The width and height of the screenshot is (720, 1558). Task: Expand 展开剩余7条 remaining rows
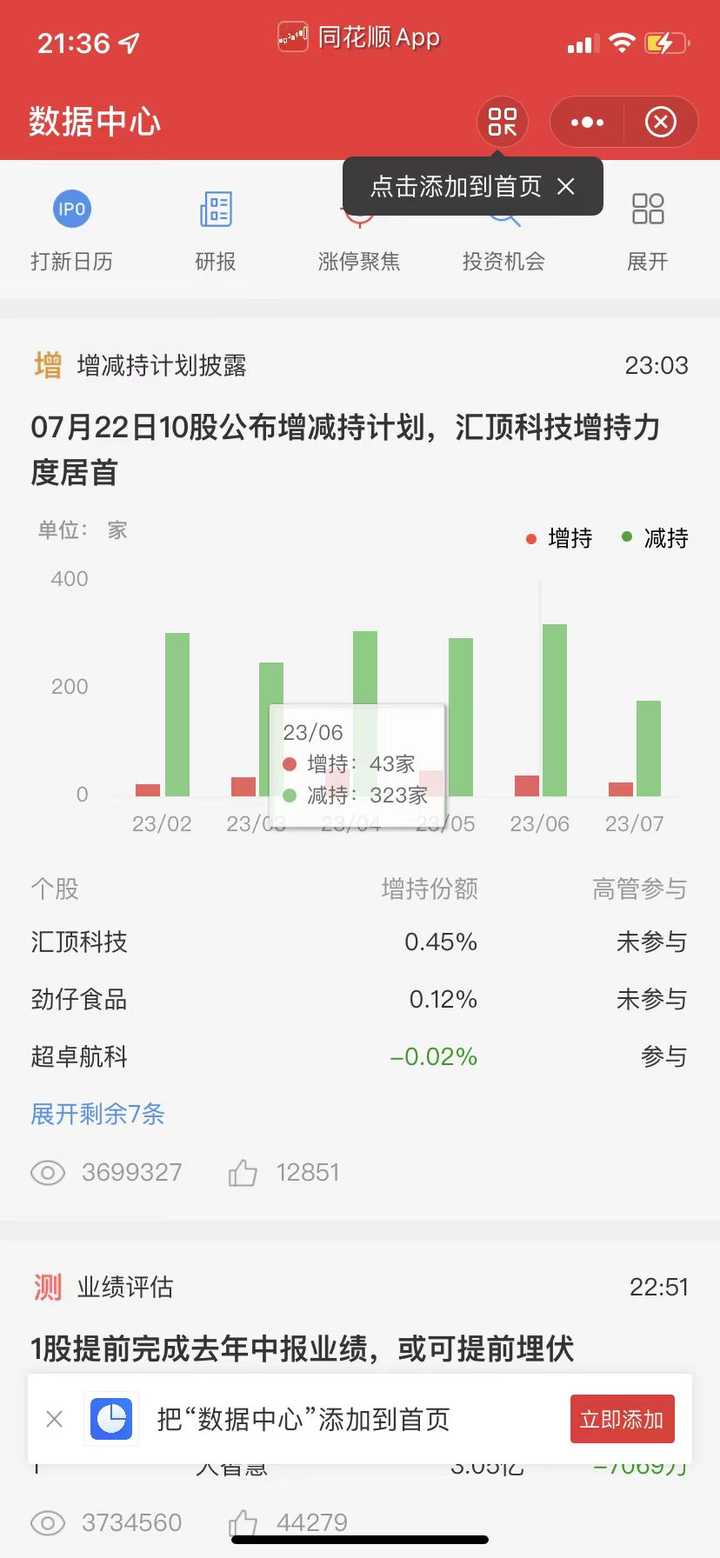(x=98, y=1114)
